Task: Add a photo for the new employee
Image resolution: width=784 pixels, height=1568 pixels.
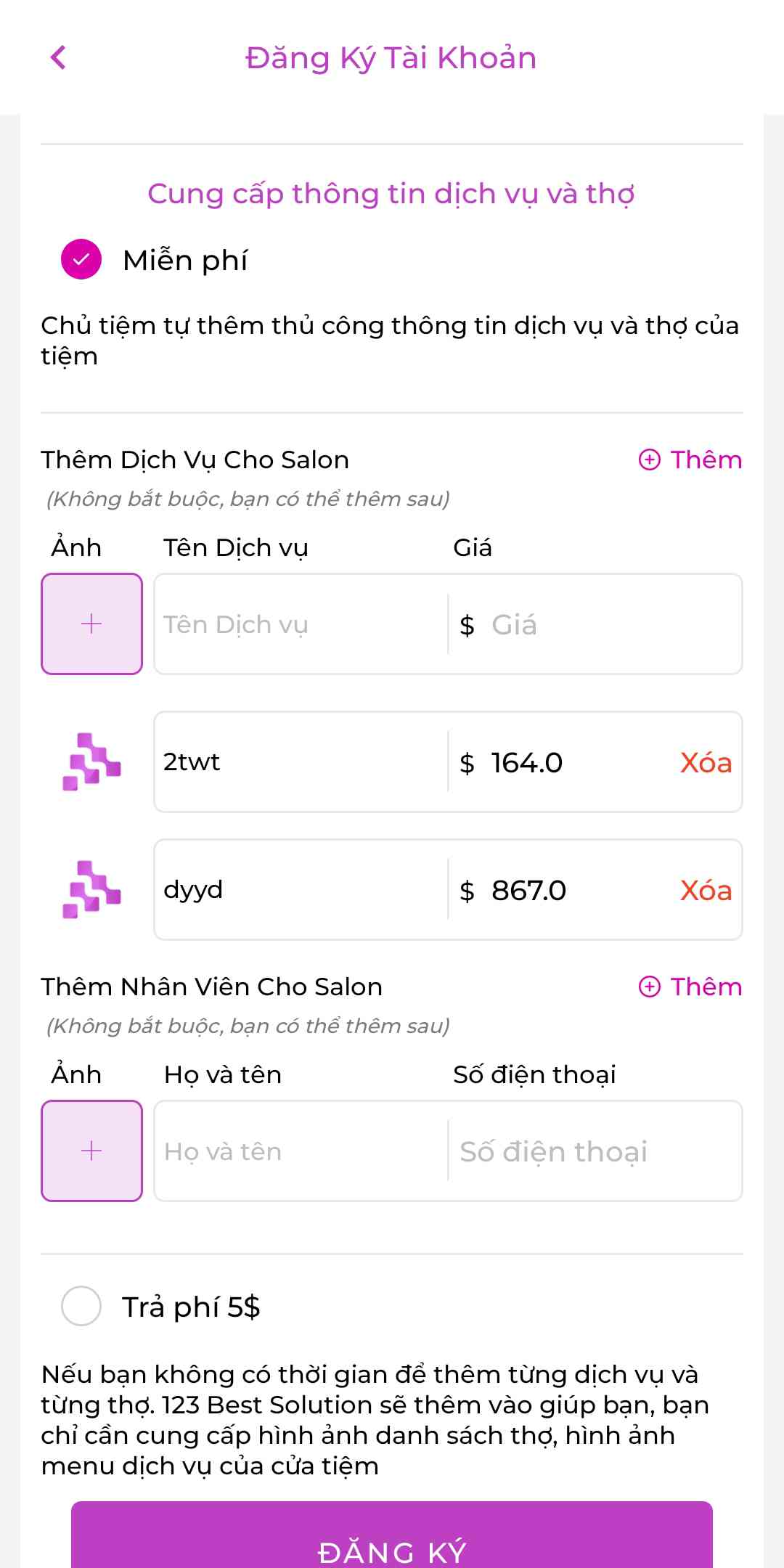Action: [91, 1151]
